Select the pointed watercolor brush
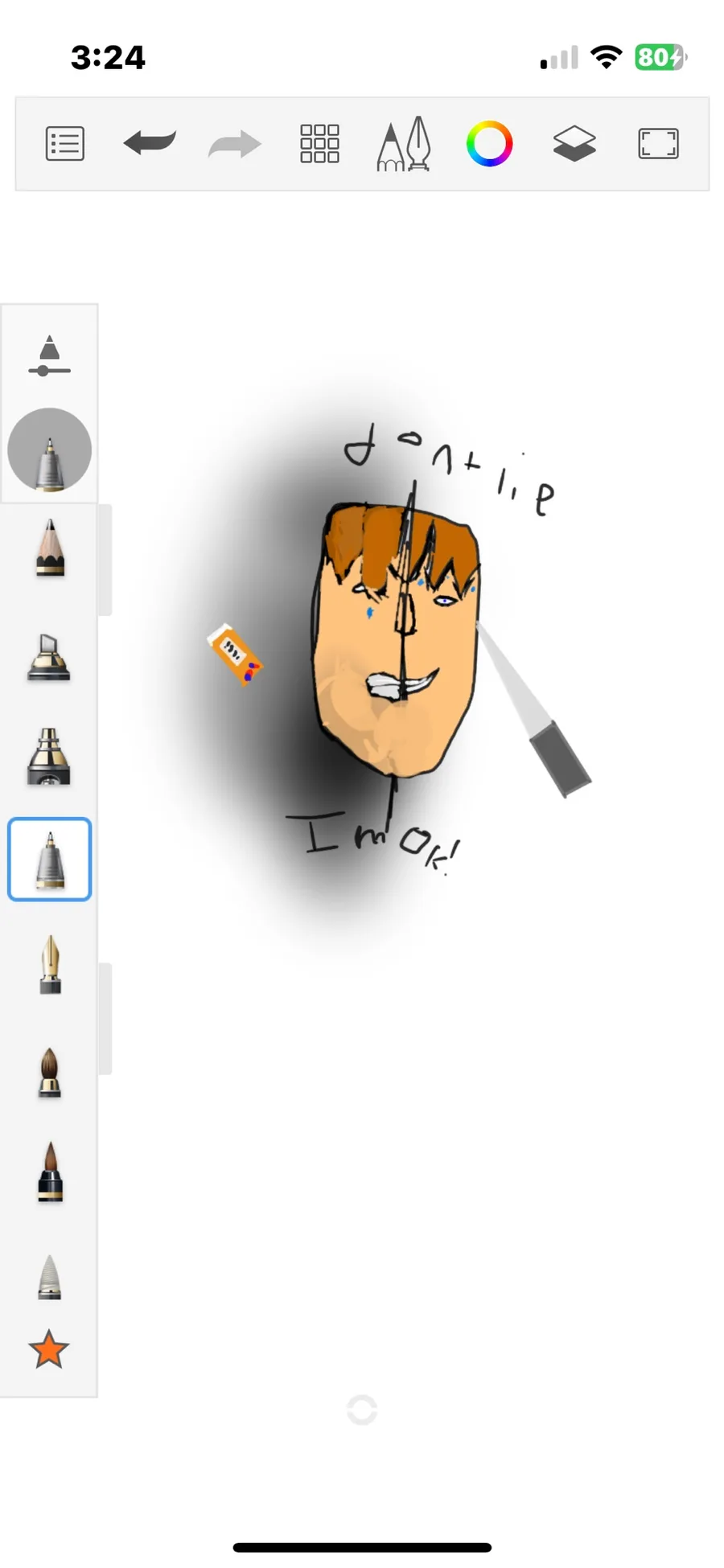 50,1172
